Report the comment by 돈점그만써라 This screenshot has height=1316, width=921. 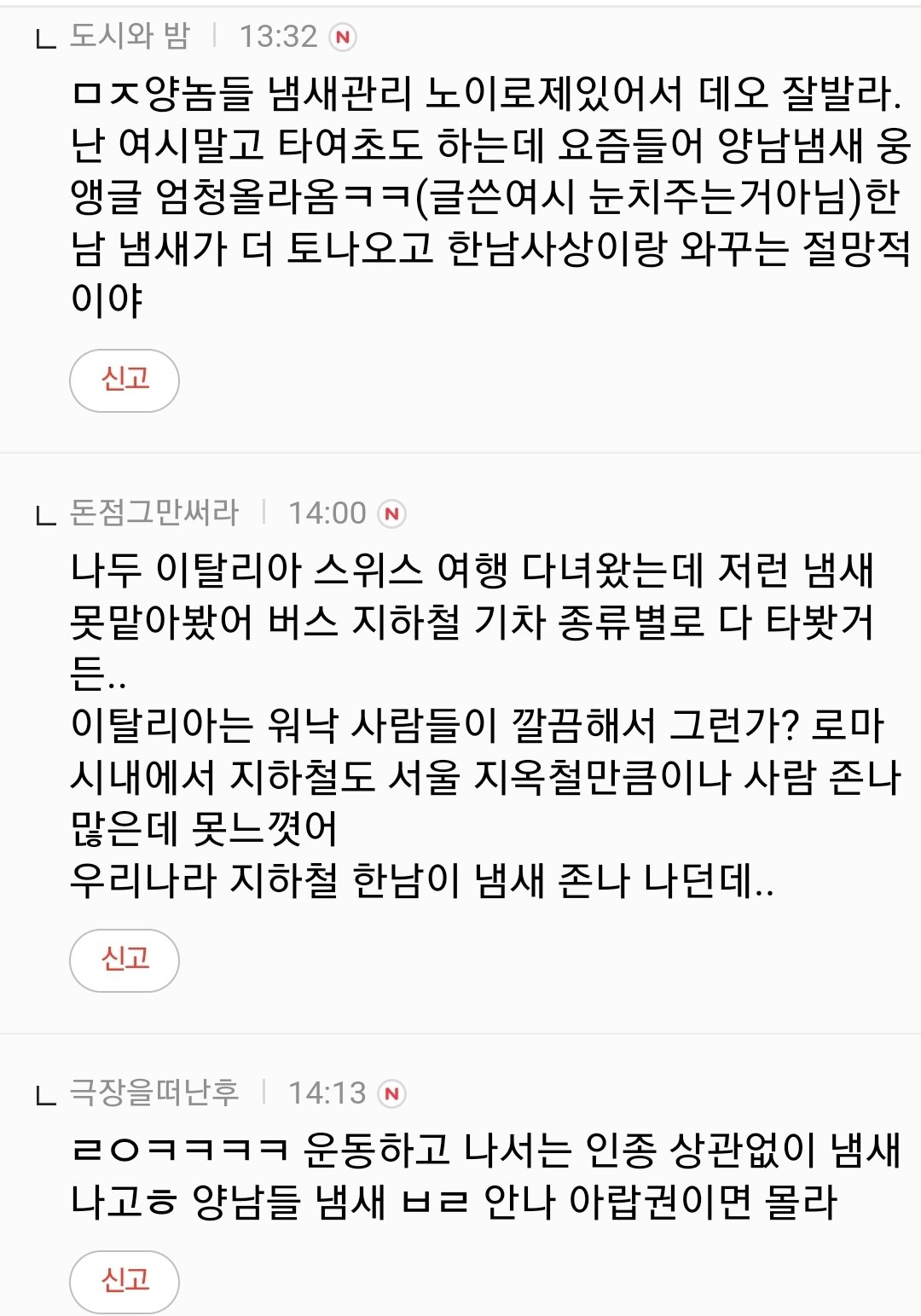(x=125, y=960)
